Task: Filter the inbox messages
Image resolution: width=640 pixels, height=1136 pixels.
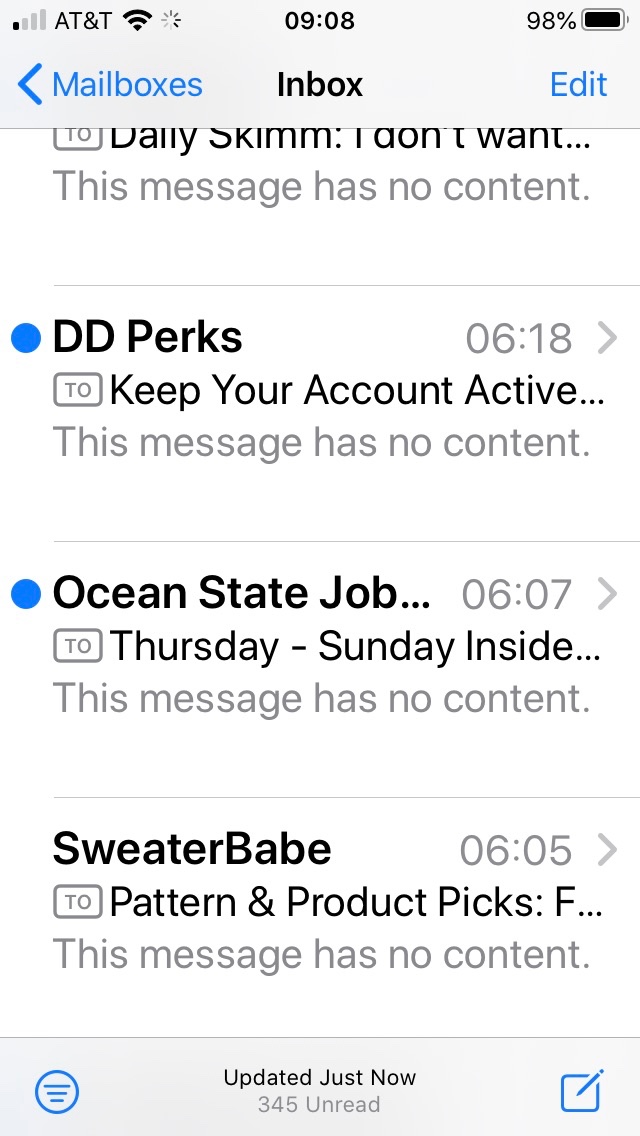Action: pyautogui.click(x=57, y=1091)
